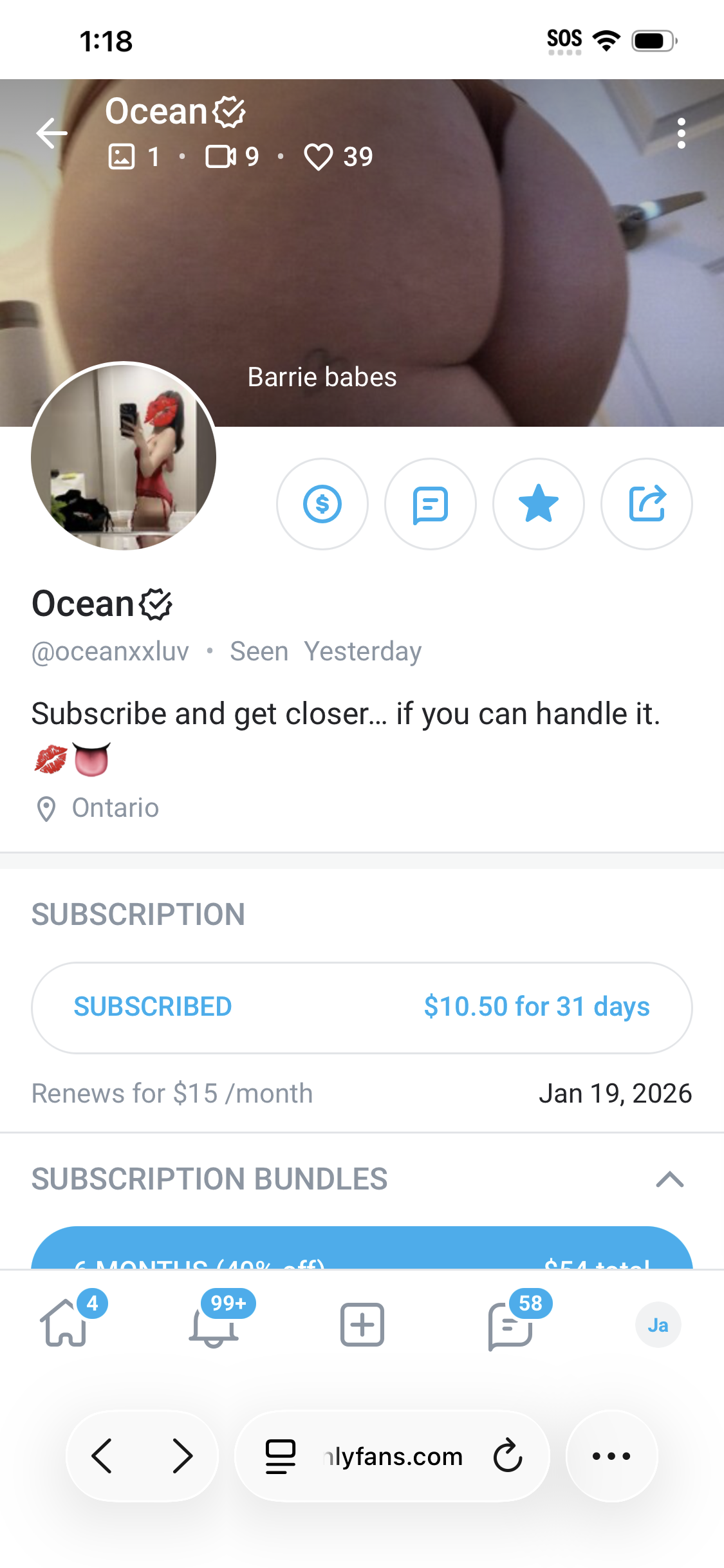Go back using the header arrow
Image resolution: width=724 pixels, height=1568 pixels.
(x=52, y=134)
